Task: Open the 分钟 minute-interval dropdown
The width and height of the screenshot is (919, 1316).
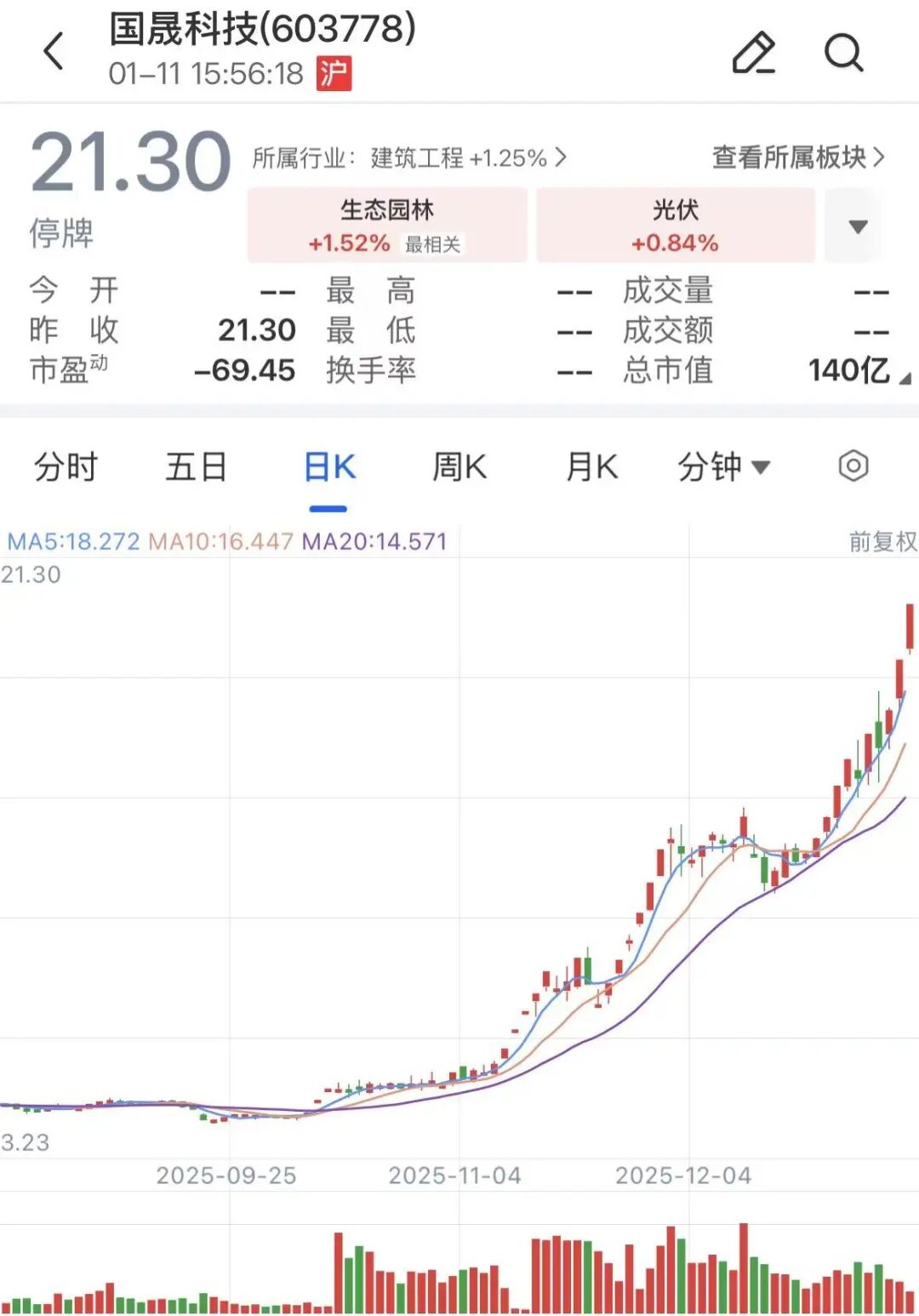Action: [x=724, y=466]
